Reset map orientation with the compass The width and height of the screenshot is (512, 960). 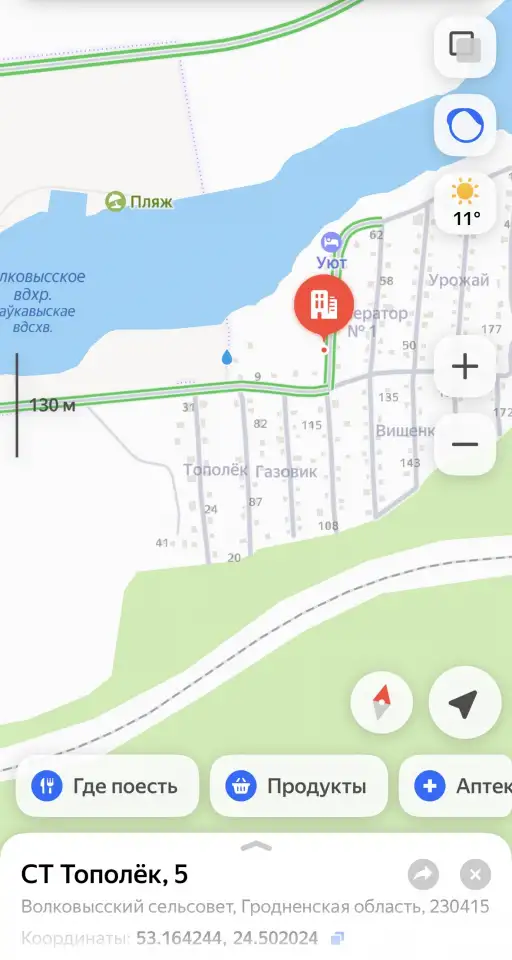[x=382, y=703]
